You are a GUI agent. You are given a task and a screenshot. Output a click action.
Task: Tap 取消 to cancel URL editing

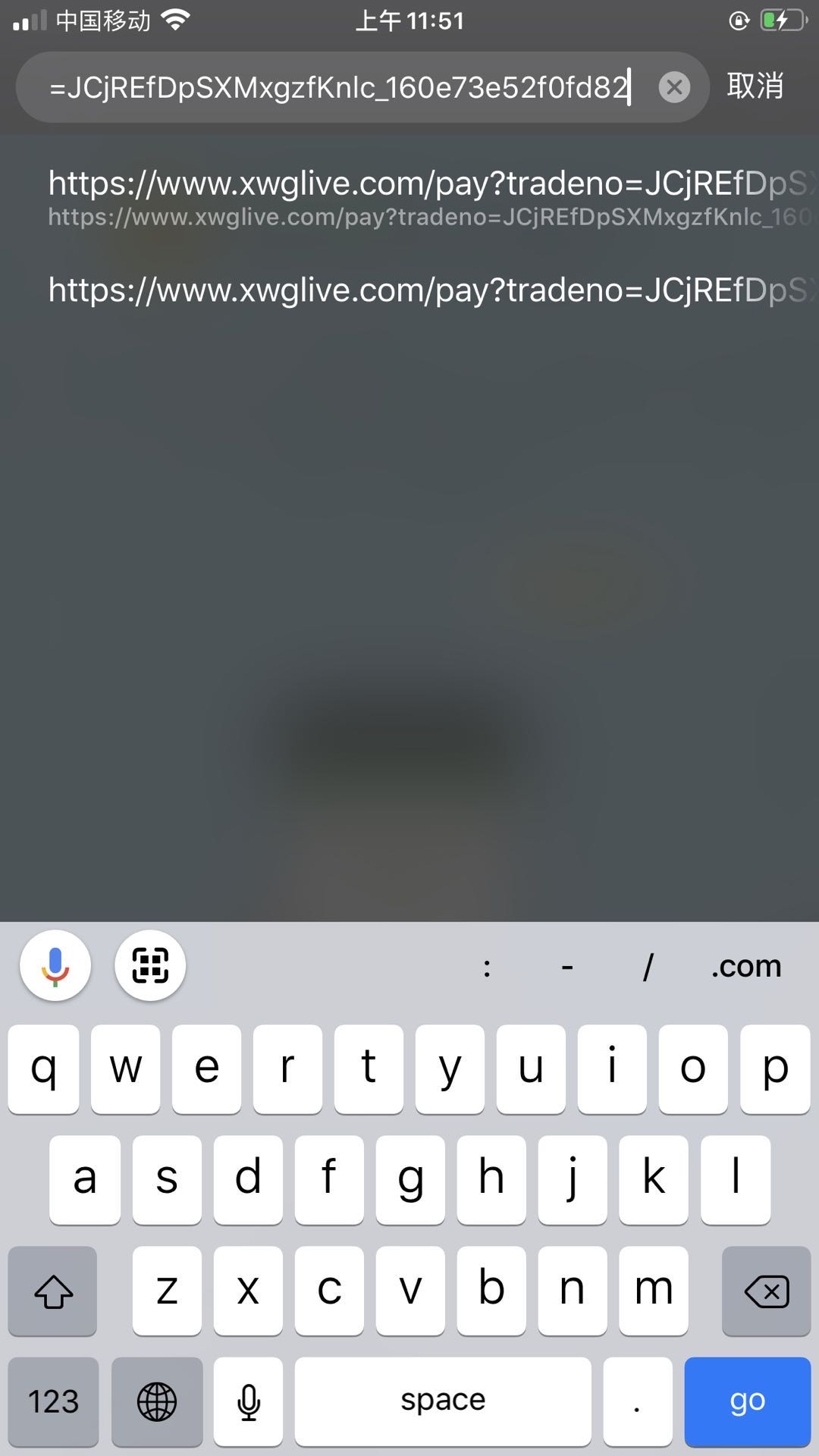tap(755, 86)
